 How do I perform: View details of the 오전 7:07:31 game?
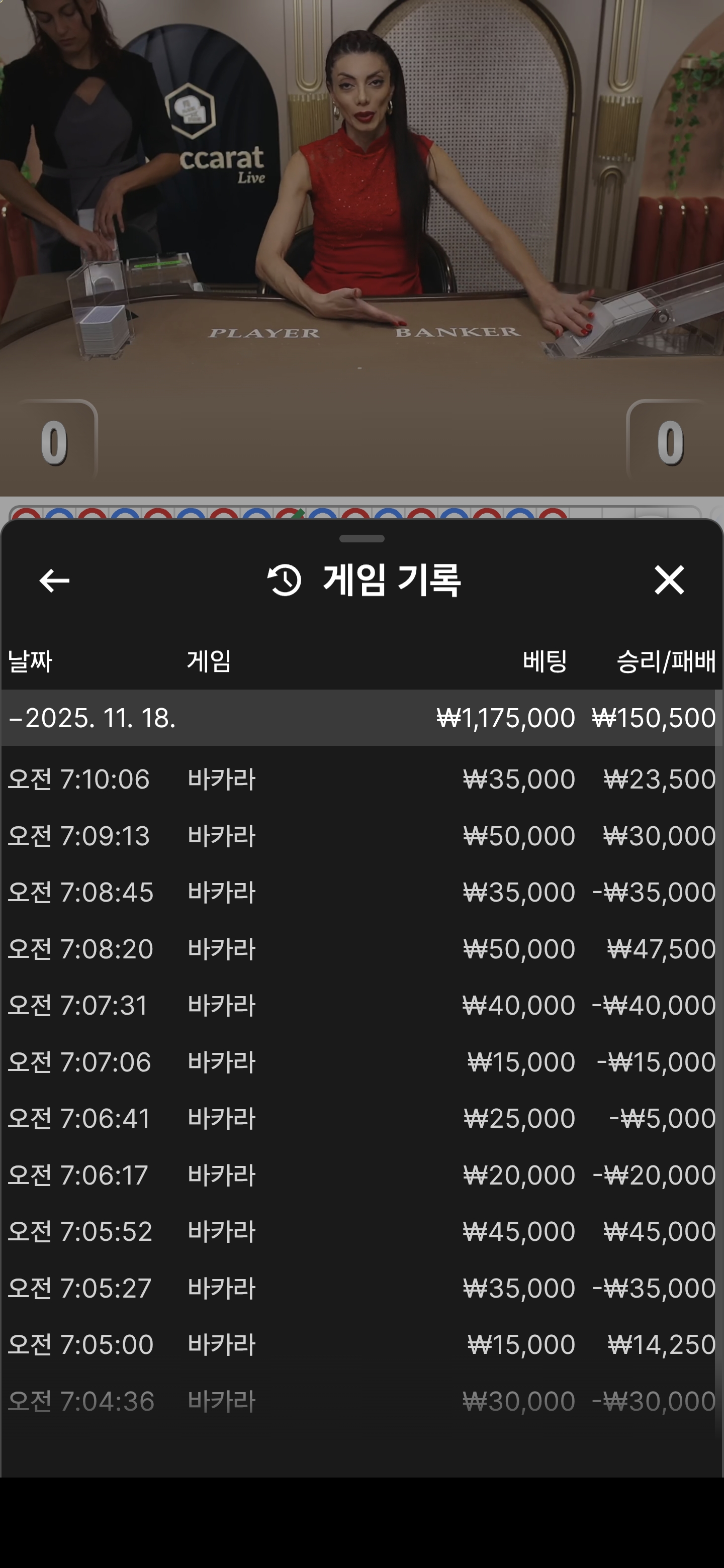[361, 1005]
